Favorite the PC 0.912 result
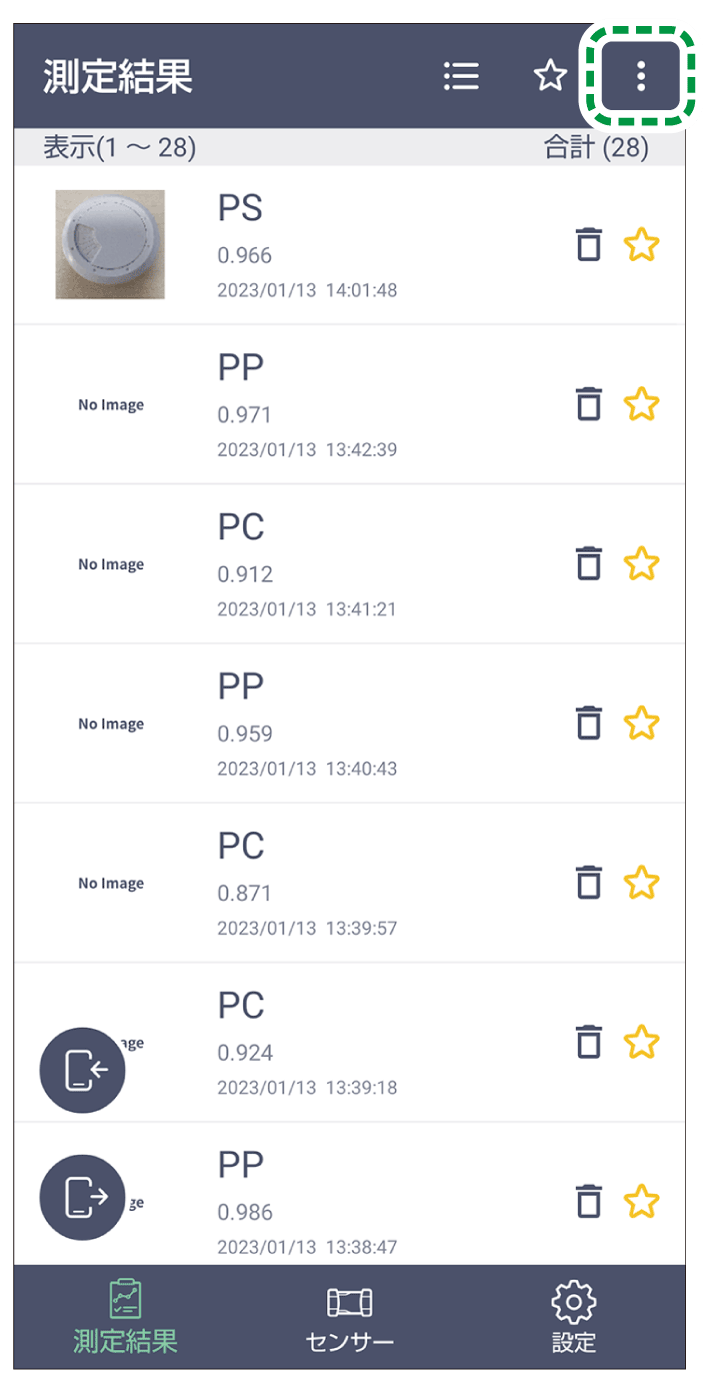Image resolution: width=706 pixels, height=1397 pixels. [641, 564]
